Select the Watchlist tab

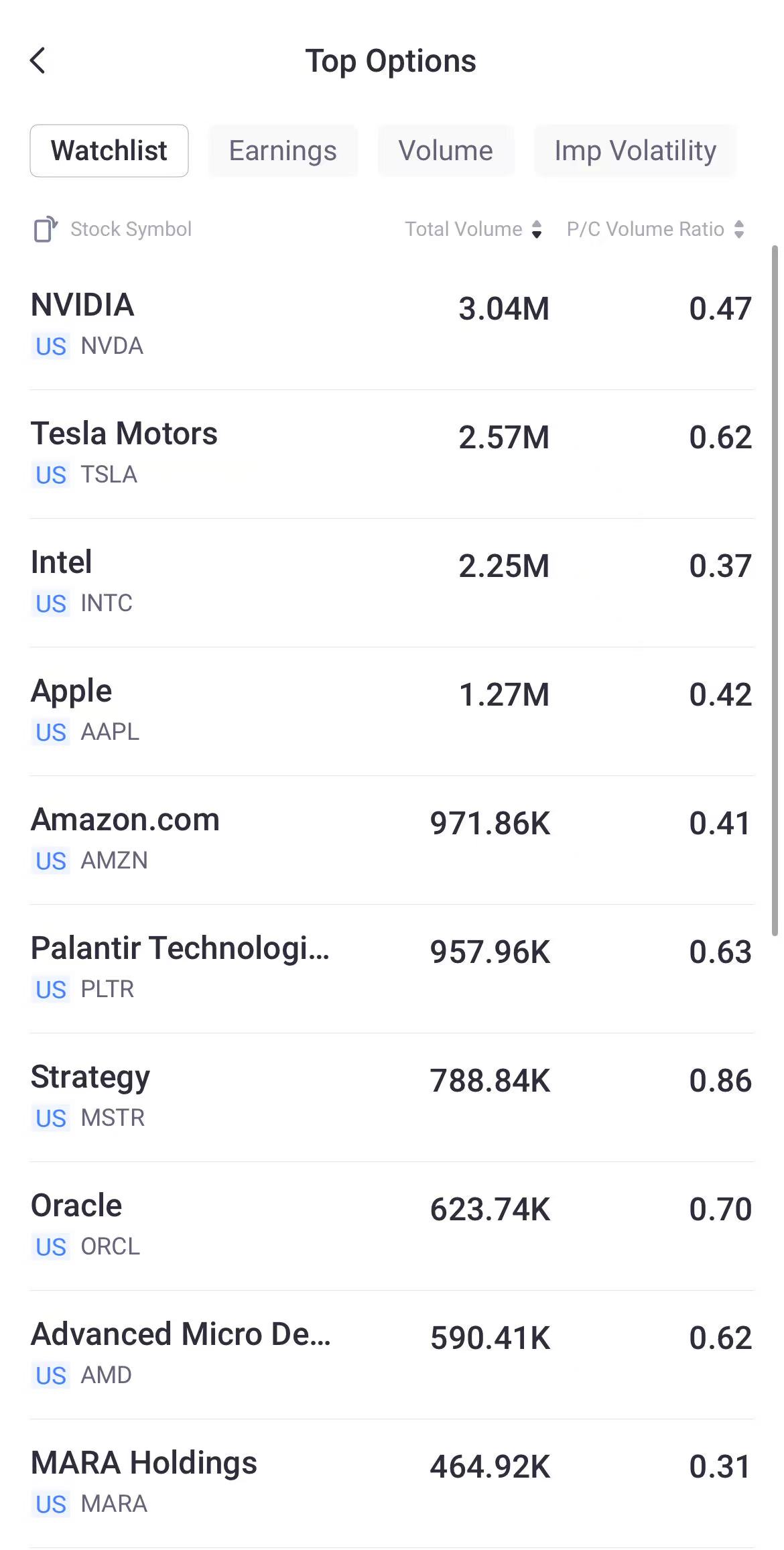pyautogui.click(x=109, y=151)
